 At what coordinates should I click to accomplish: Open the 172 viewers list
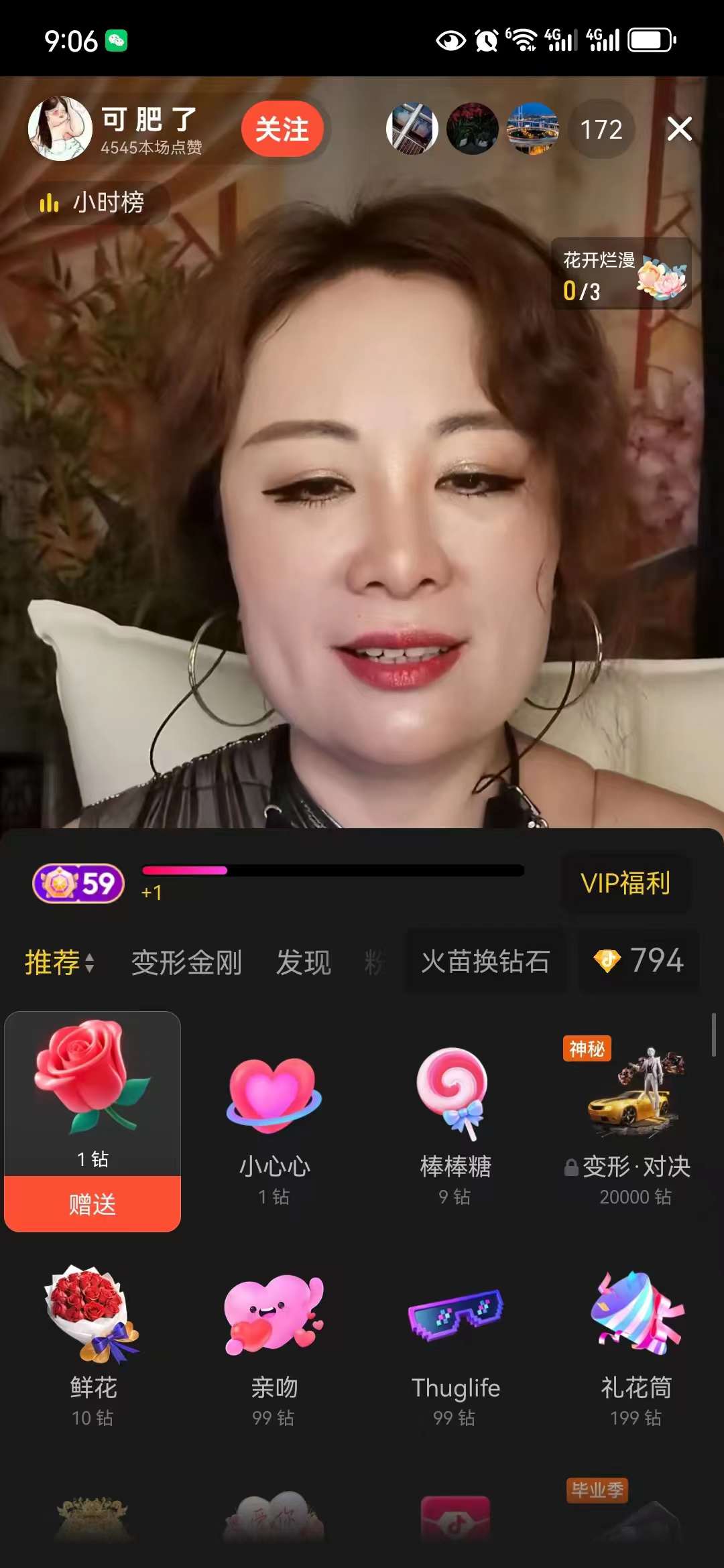point(601,129)
